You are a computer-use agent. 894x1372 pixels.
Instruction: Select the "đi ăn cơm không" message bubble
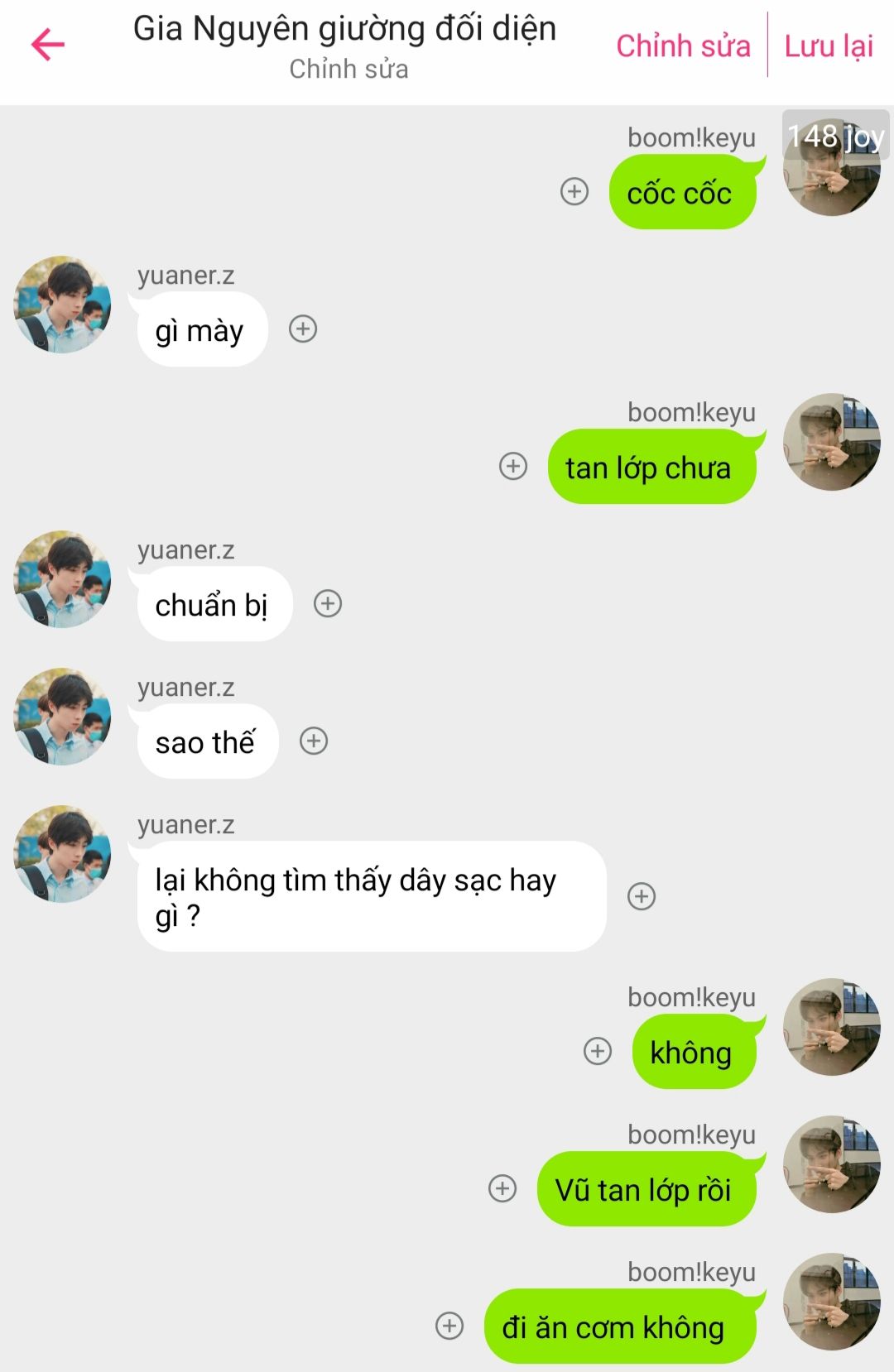[x=618, y=1327]
